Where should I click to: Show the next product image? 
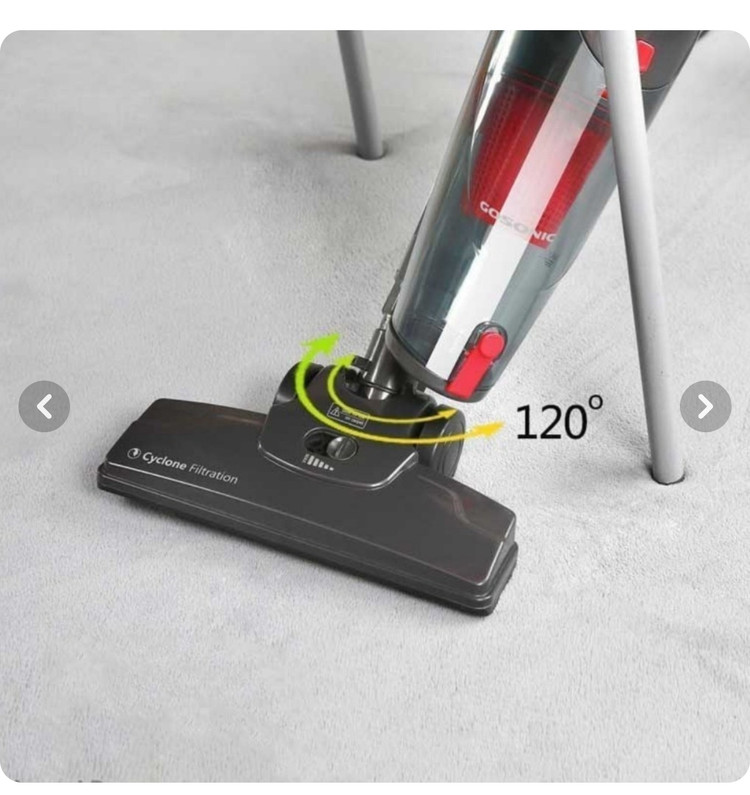[x=705, y=406]
